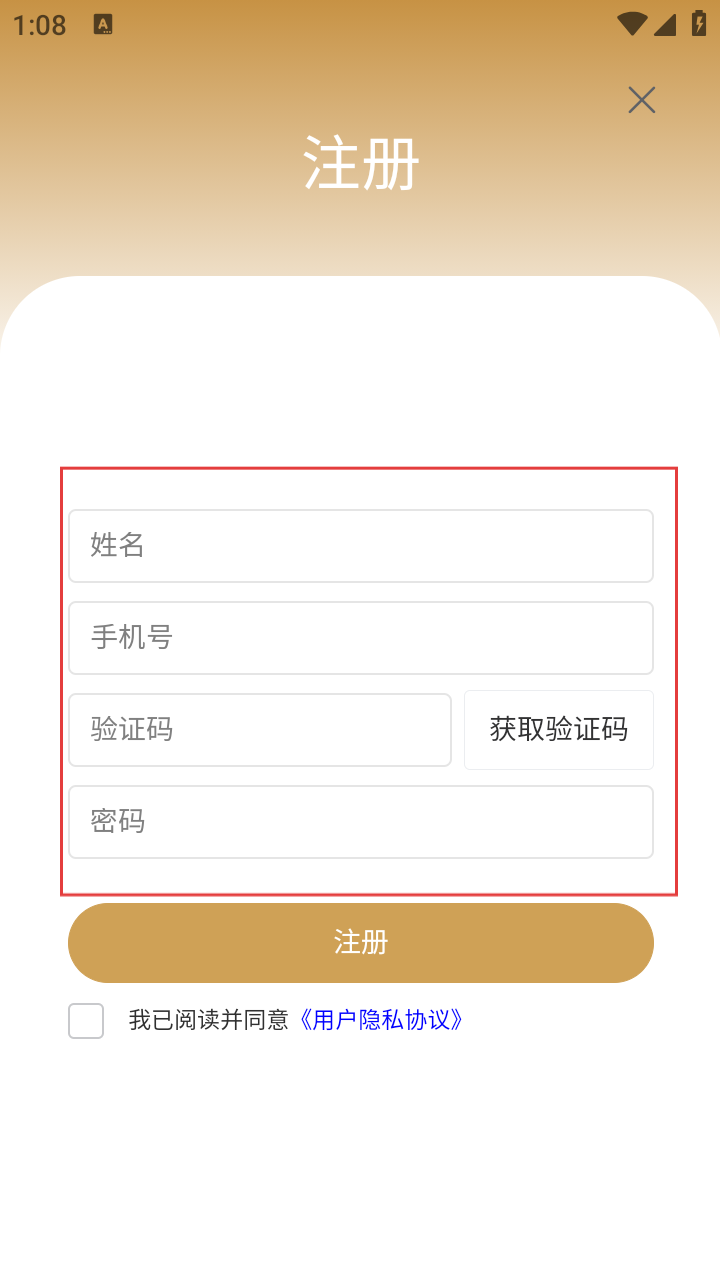Image resolution: width=720 pixels, height=1280 pixels.
Task: Focus the 手机号 phone number field
Action: (360, 638)
